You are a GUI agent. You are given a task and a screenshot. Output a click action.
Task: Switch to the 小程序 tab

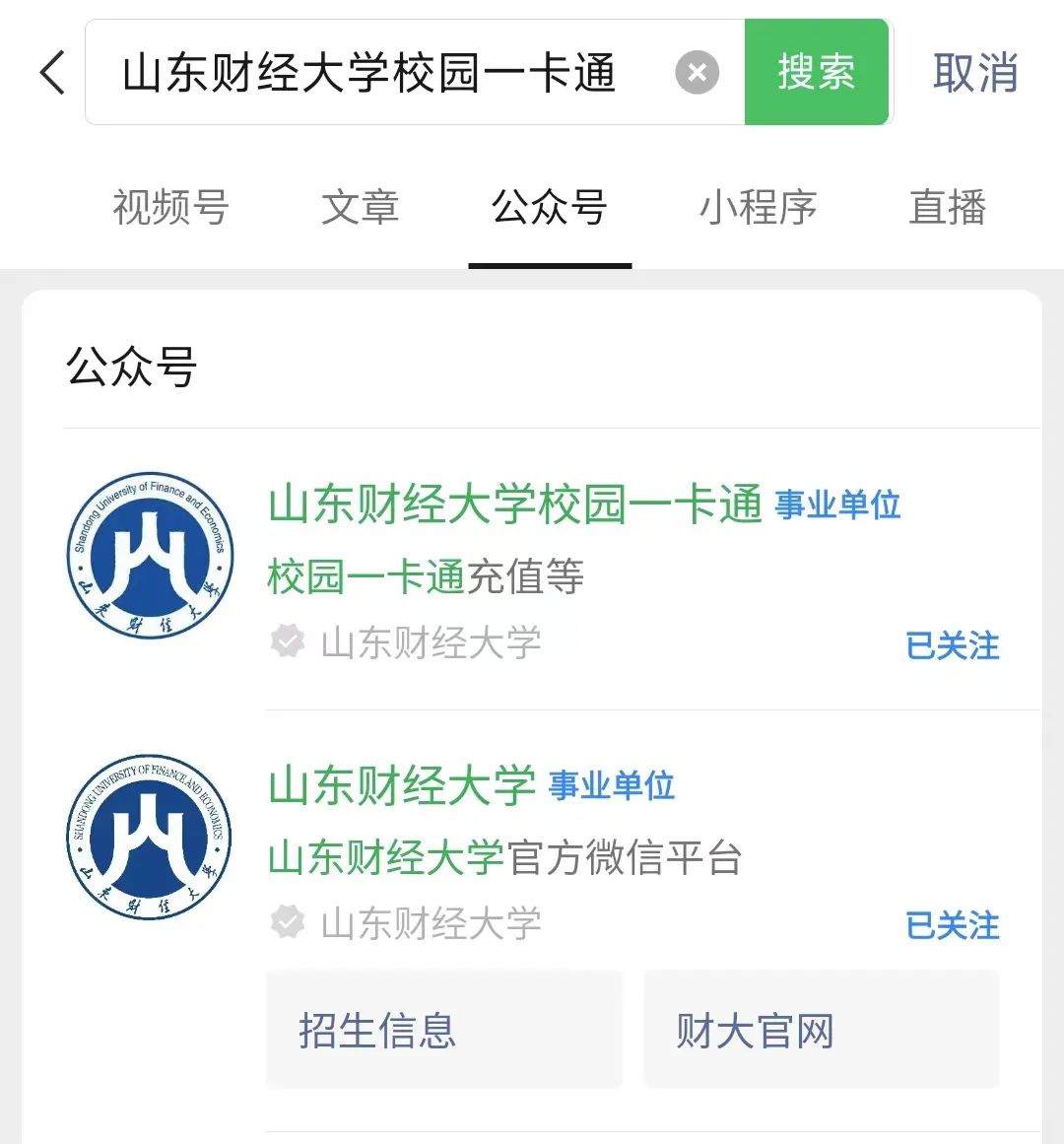click(x=758, y=208)
